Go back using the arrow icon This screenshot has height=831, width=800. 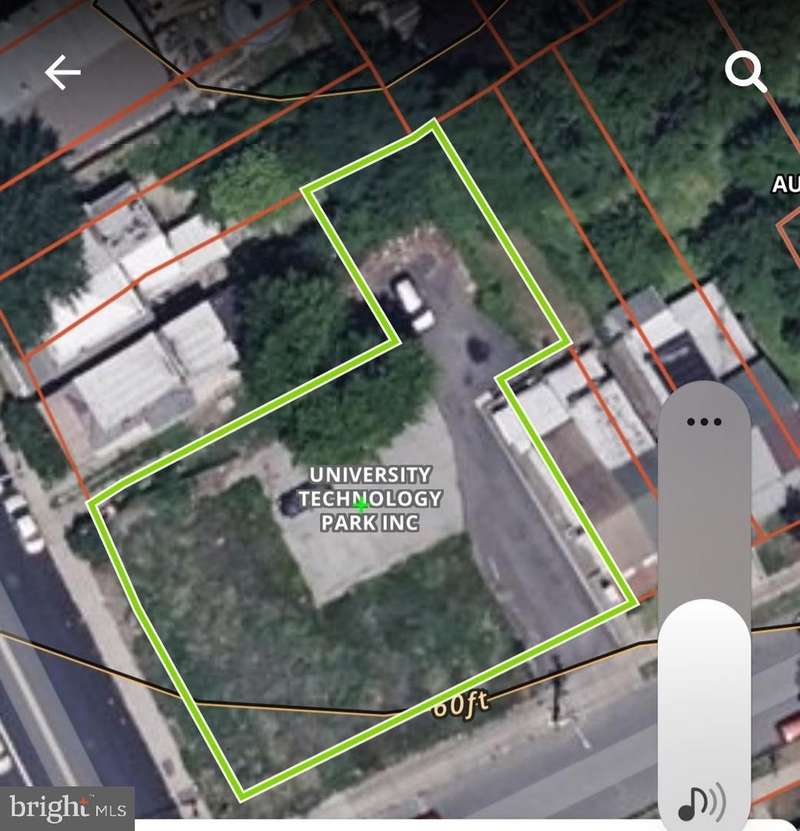click(x=62, y=72)
